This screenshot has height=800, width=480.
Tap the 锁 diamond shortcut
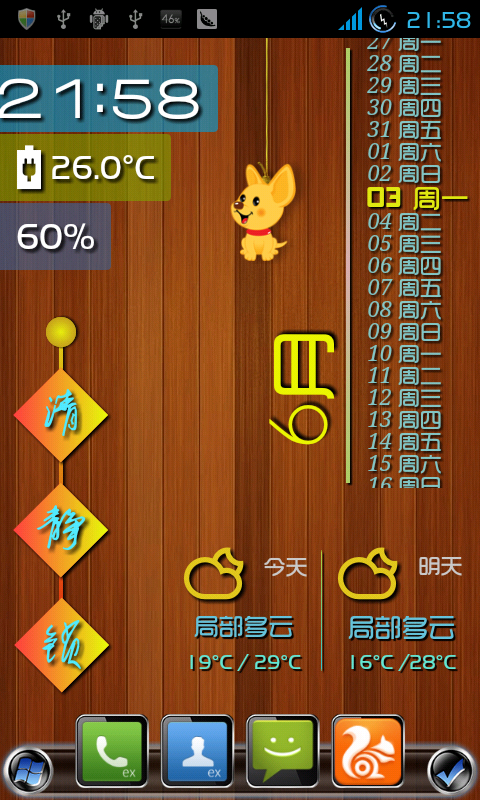61,645
